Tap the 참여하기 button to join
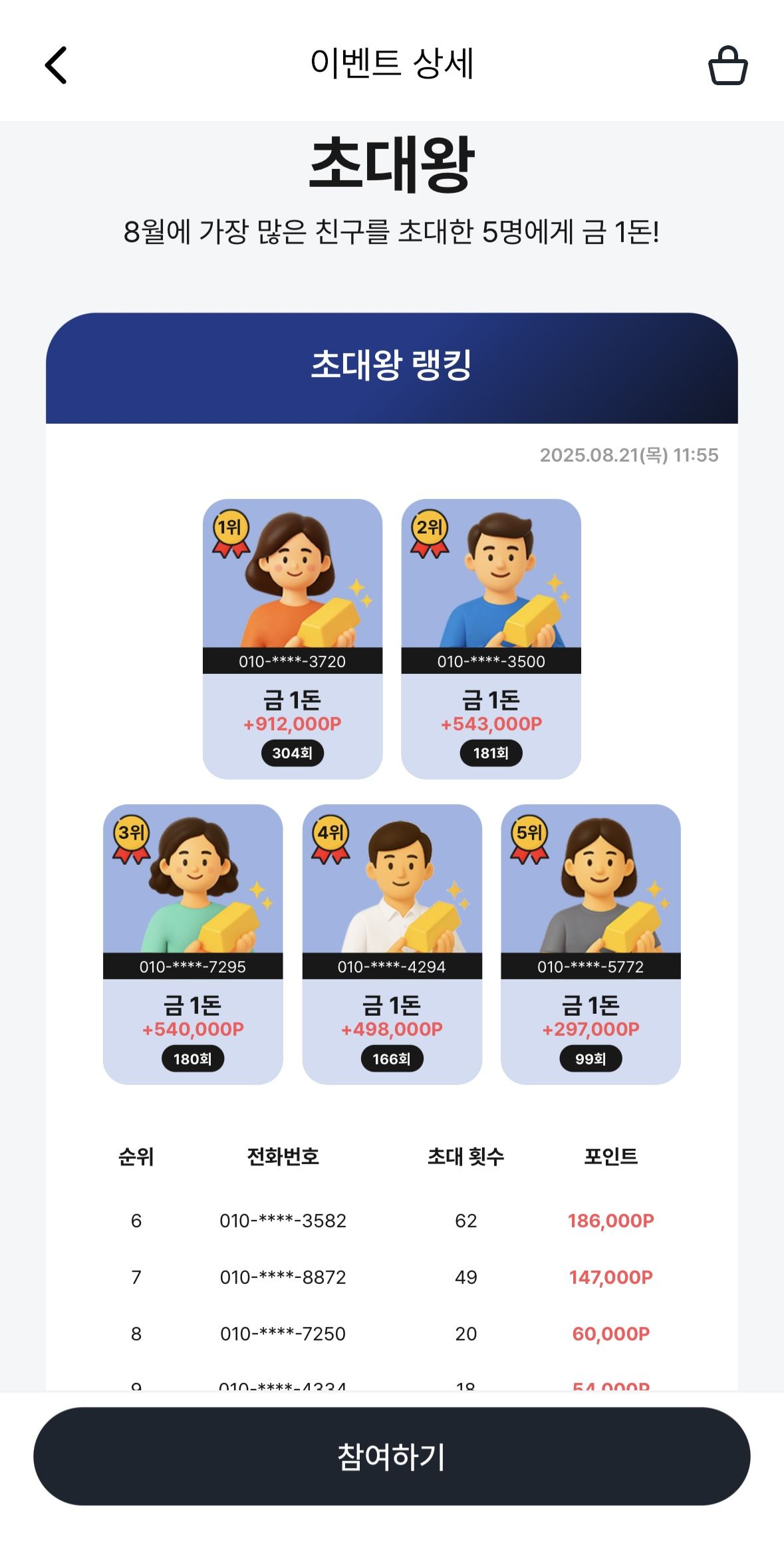This screenshot has height=1544, width=784. 392,1456
